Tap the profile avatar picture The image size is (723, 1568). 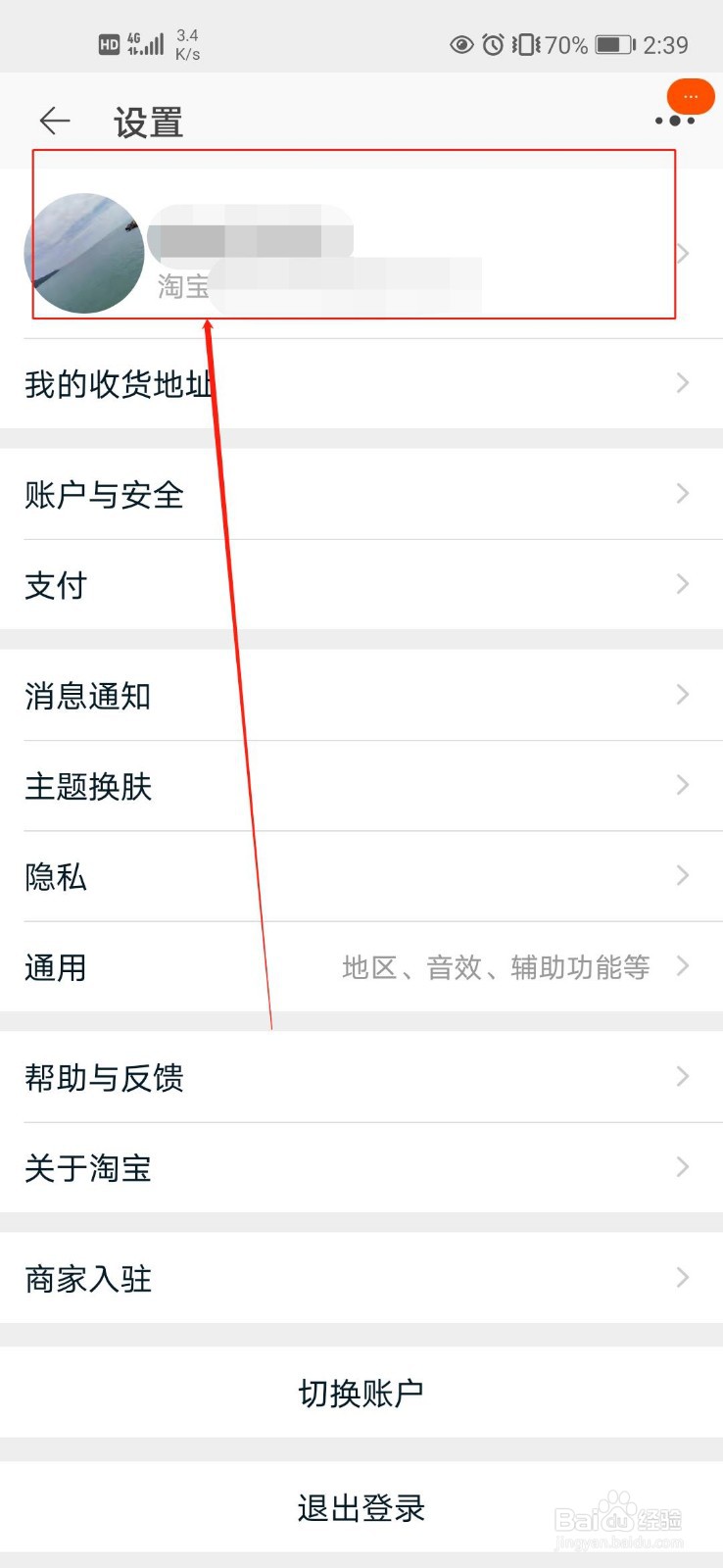[x=84, y=253]
